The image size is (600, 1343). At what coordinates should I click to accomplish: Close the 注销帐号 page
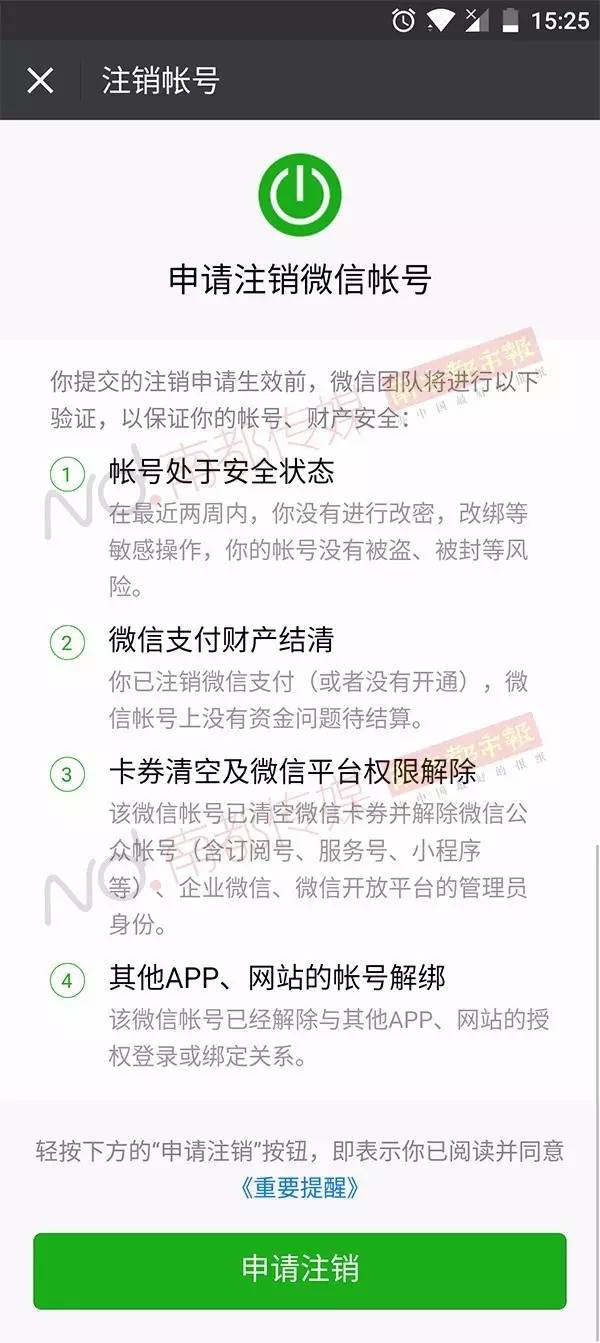click(40, 80)
